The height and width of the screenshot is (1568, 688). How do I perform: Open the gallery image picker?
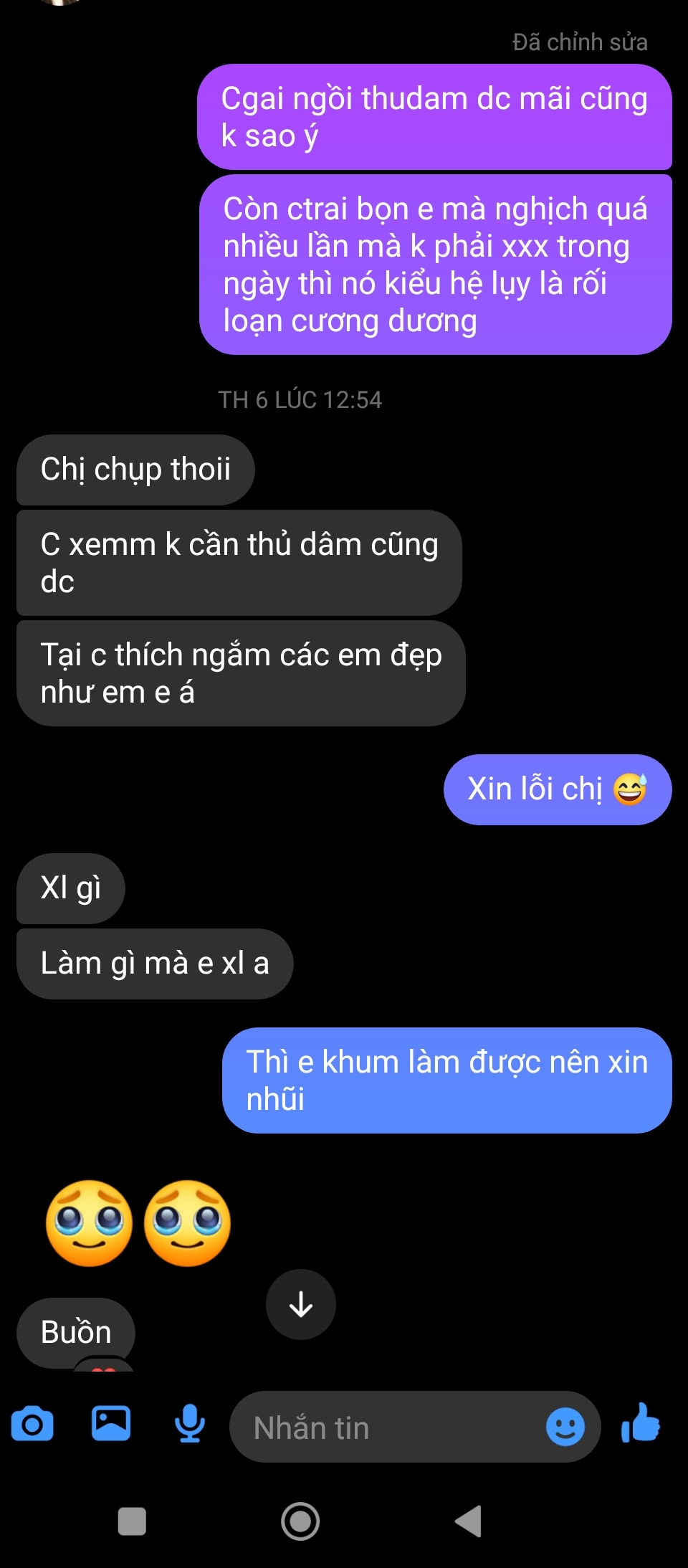[x=111, y=1423]
